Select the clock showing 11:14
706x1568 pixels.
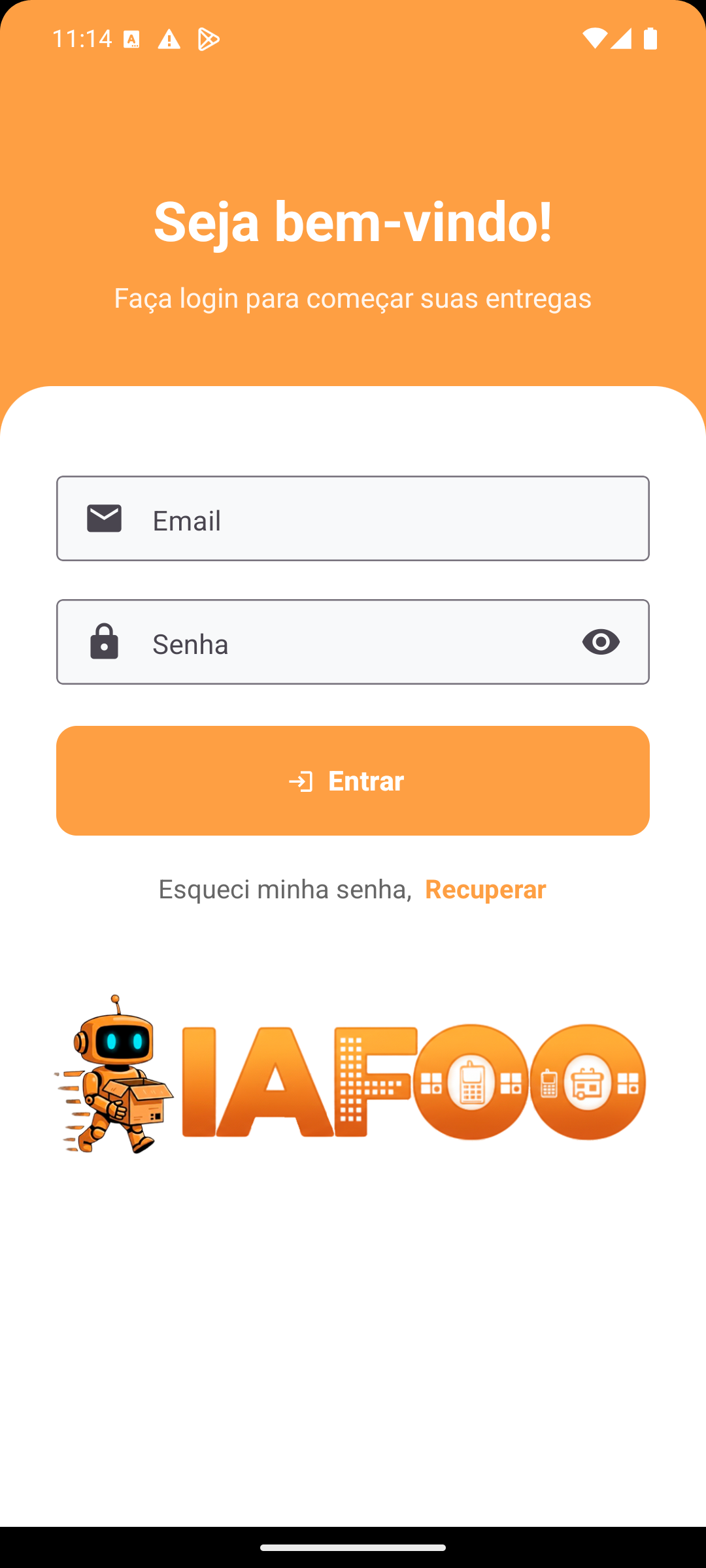[83, 38]
